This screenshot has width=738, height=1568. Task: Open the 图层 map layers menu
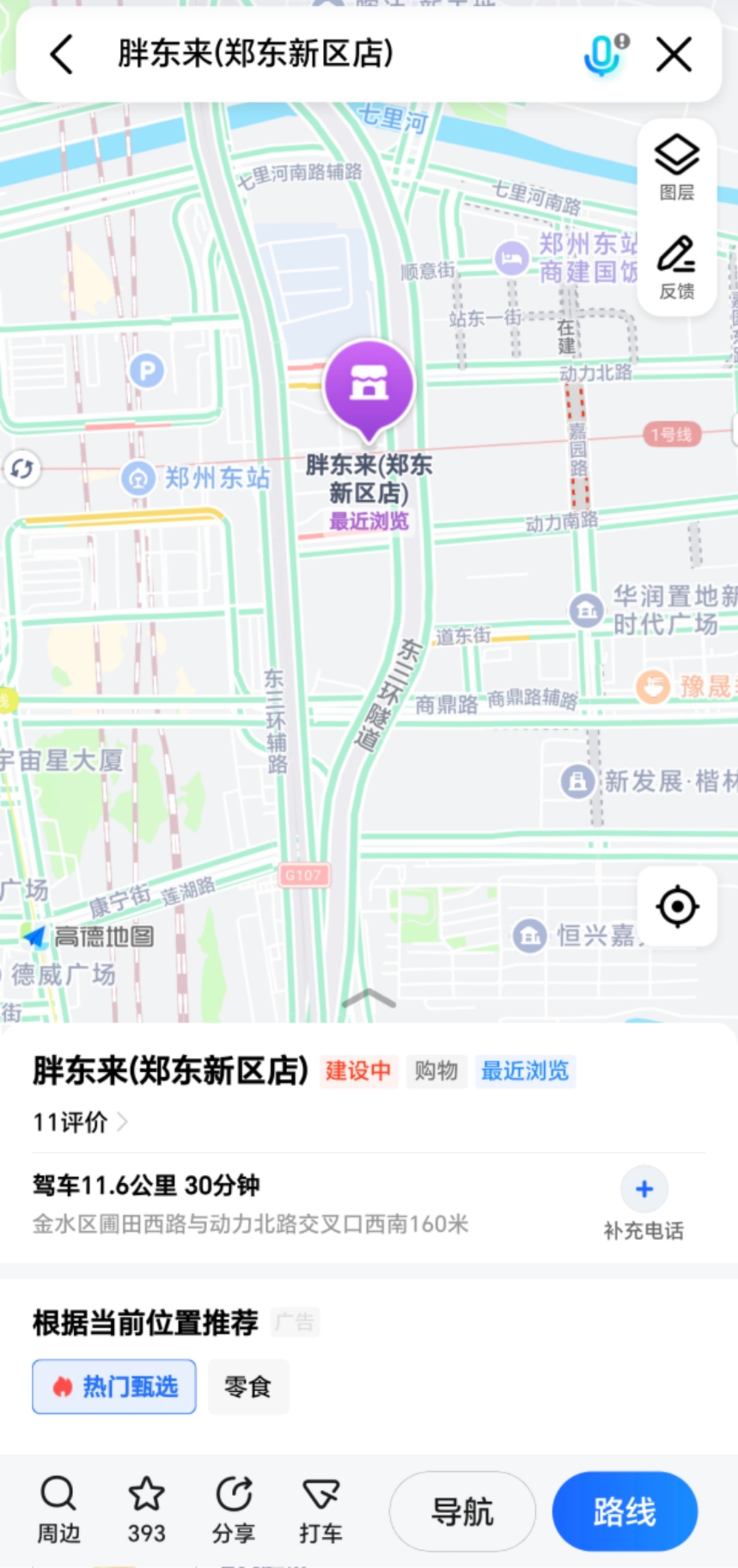click(x=676, y=167)
